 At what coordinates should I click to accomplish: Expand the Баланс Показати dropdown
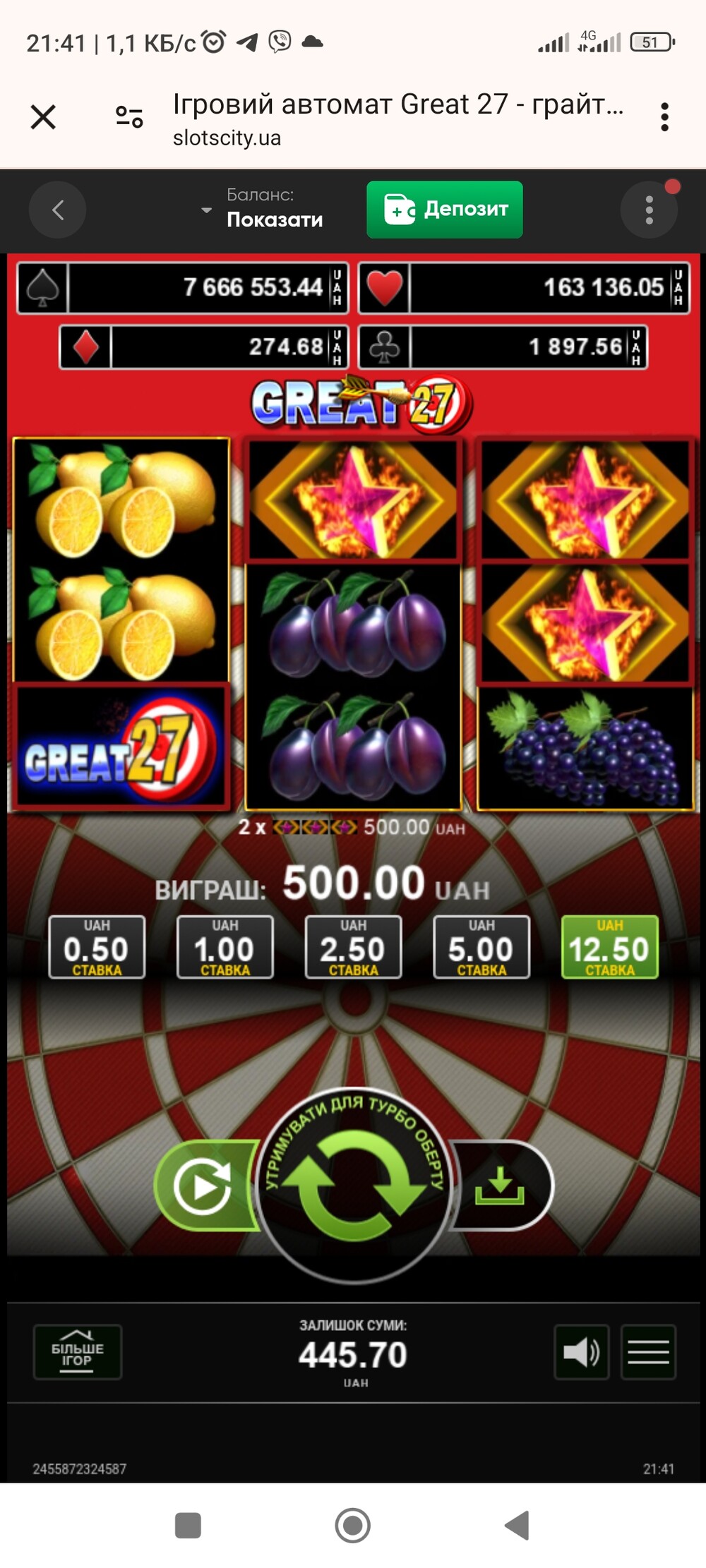pos(261,209)
